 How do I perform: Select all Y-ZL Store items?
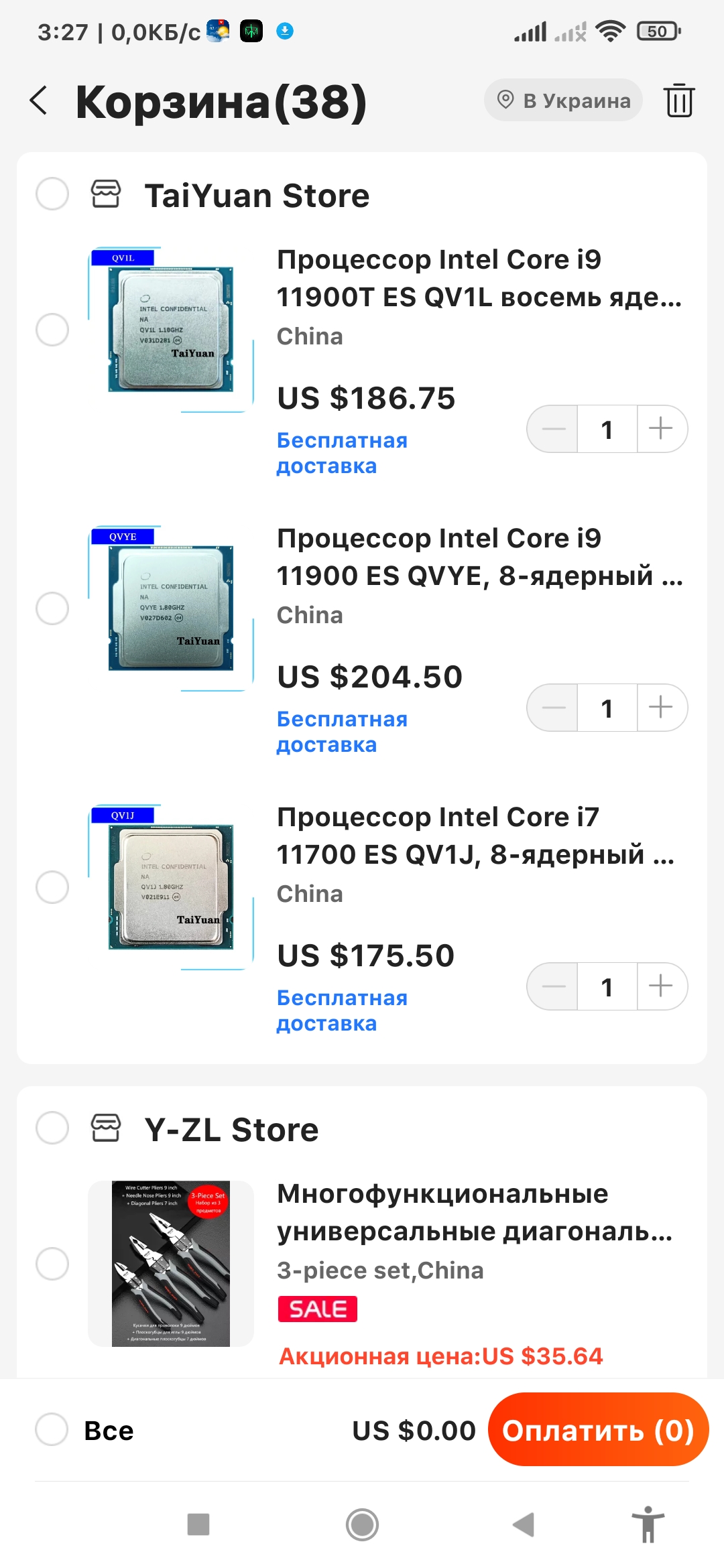pyautogui.click(x=52, y=1128)
